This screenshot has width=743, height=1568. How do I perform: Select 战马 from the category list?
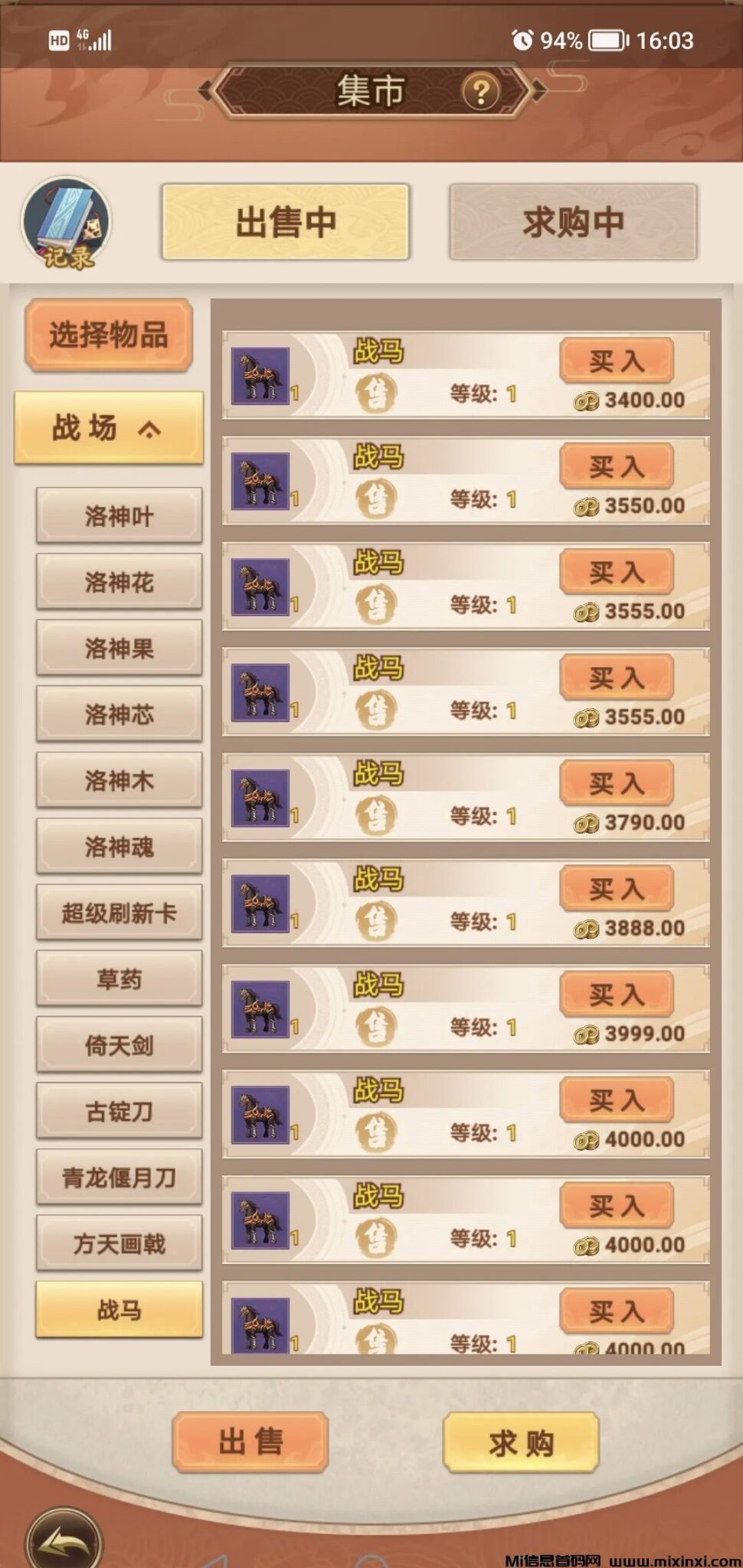[x=119, y=1309]
